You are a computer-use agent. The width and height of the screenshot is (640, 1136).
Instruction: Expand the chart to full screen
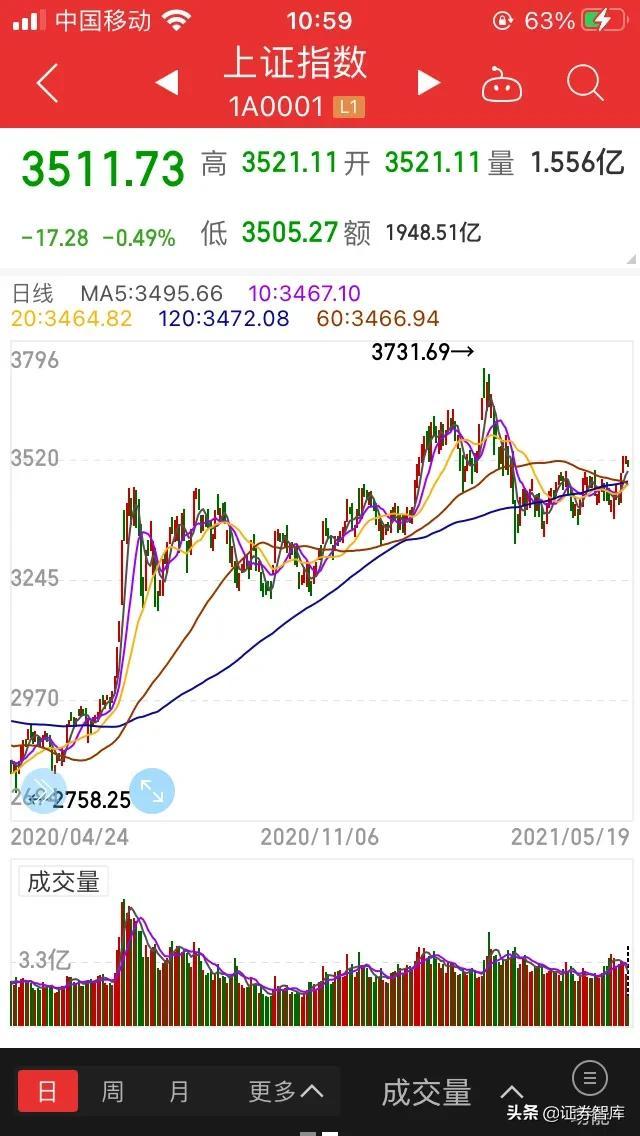pyautogui.click(x=152, y=791)
